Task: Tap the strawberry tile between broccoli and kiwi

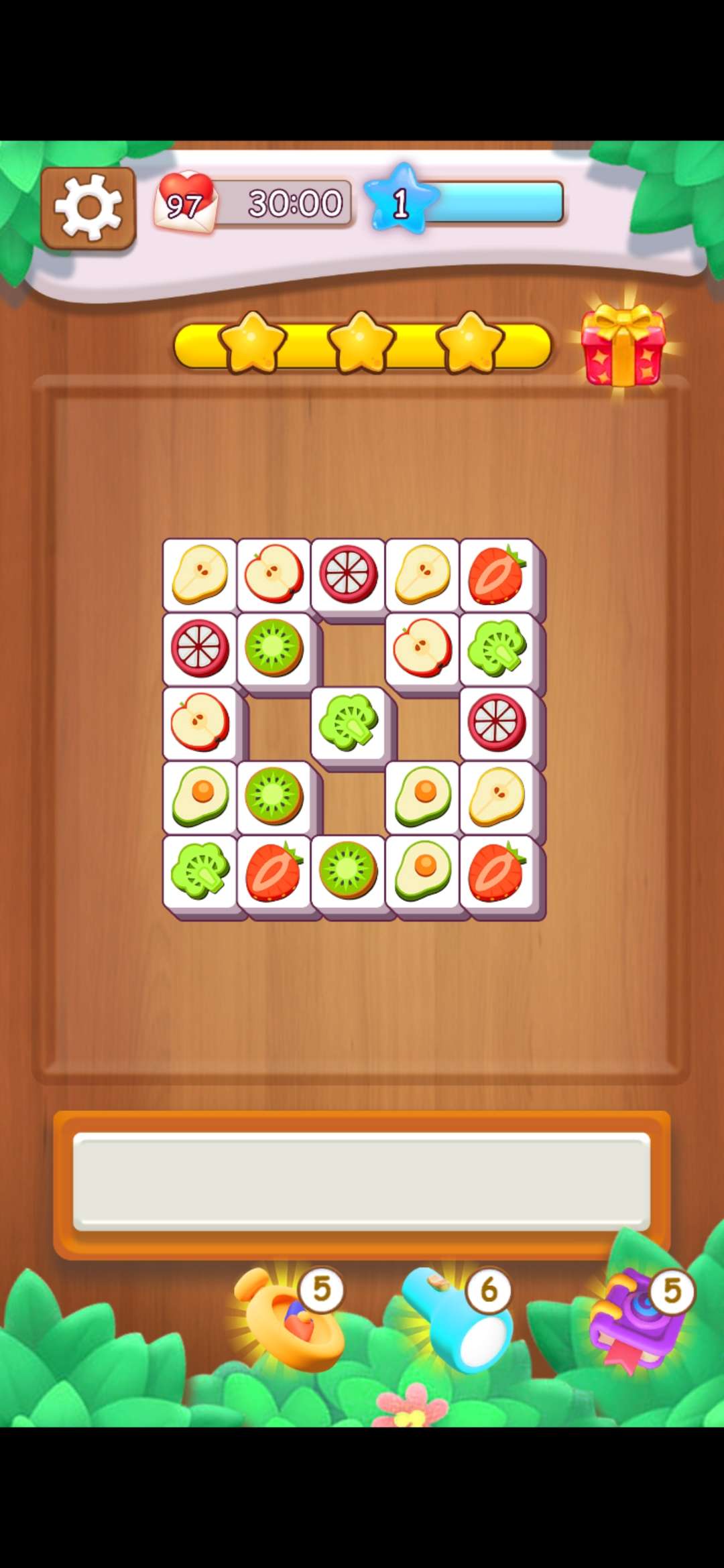Action: (x=274, y=871)
